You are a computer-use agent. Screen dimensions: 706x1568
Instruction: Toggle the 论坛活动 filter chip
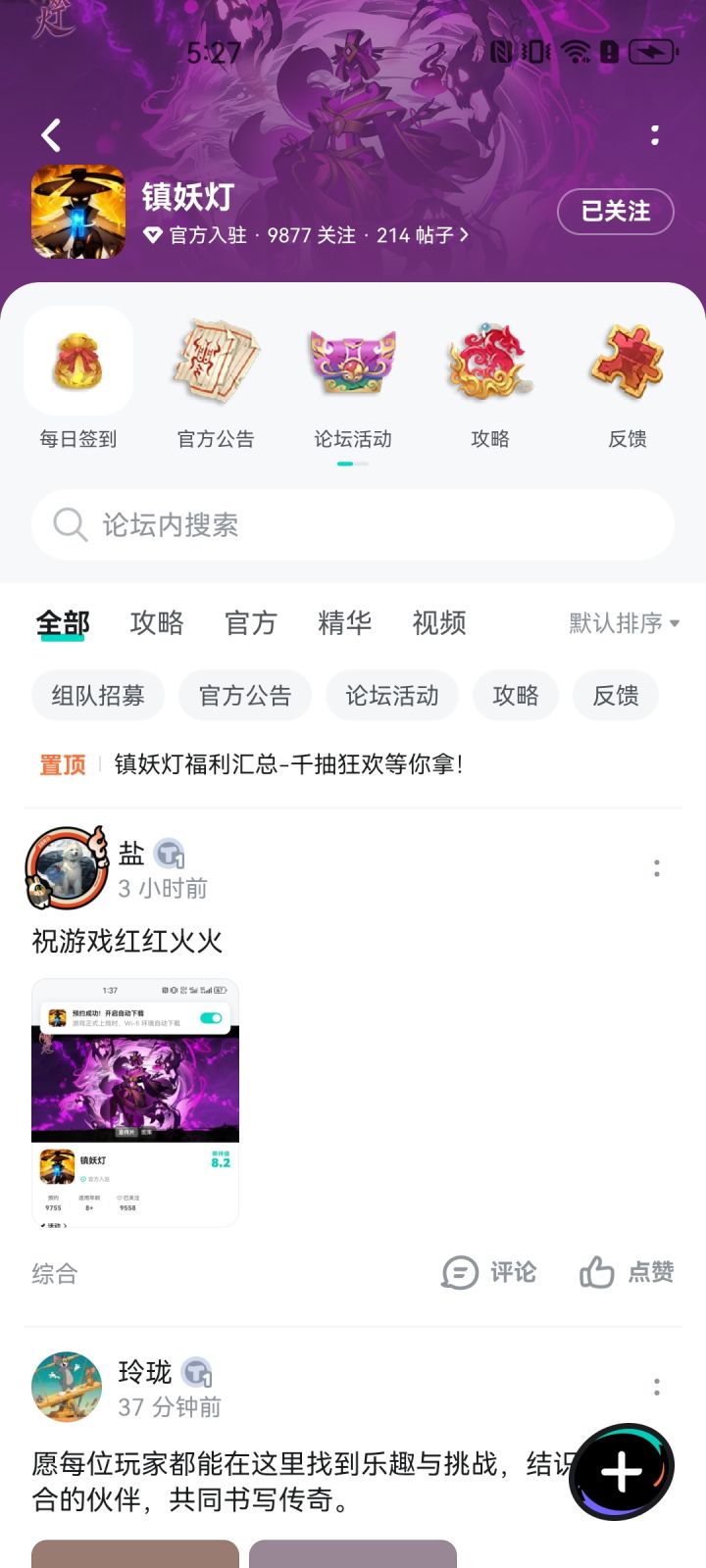coord(391,695)
